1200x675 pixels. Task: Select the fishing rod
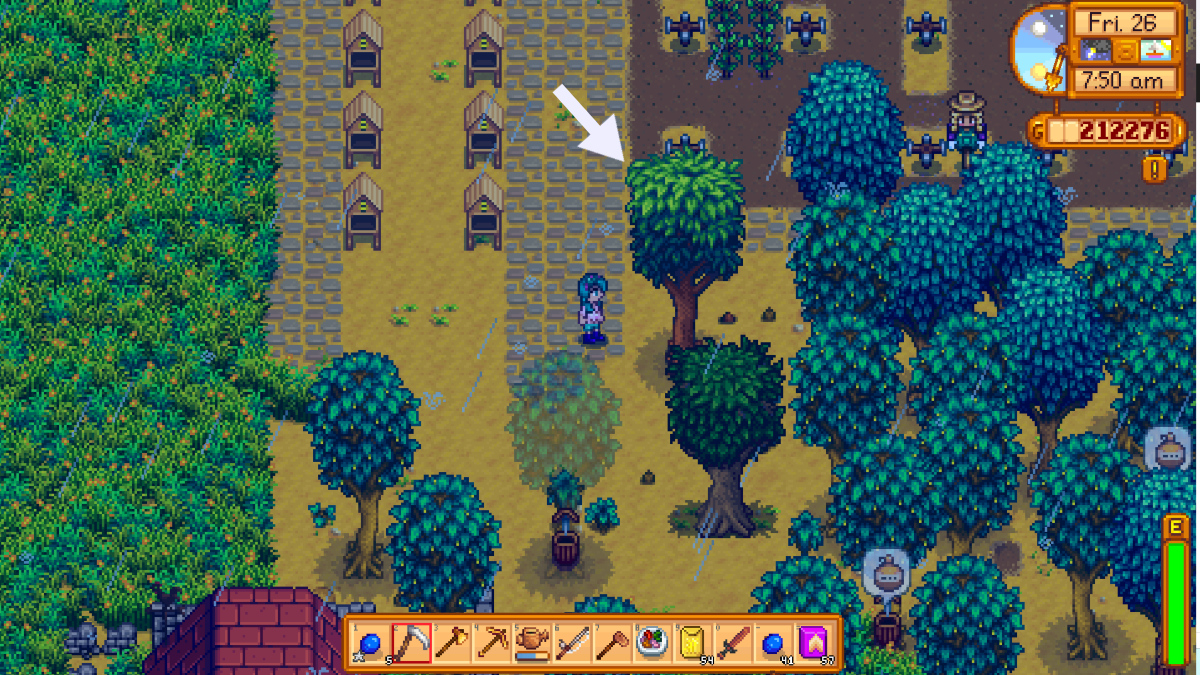(x=571, y=643)
